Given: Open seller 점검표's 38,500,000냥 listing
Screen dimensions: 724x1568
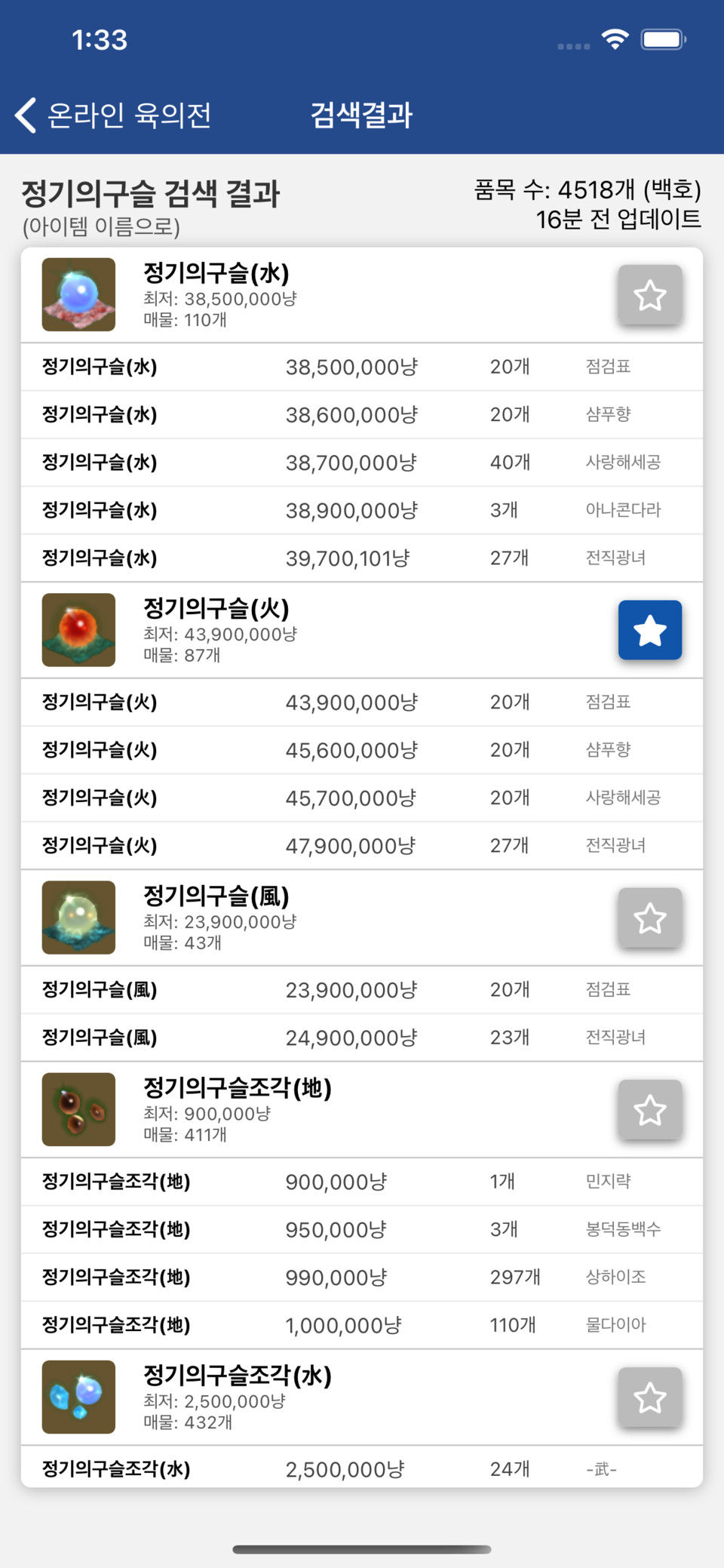Looking at the screenshot, I should [x=362, y=367].
